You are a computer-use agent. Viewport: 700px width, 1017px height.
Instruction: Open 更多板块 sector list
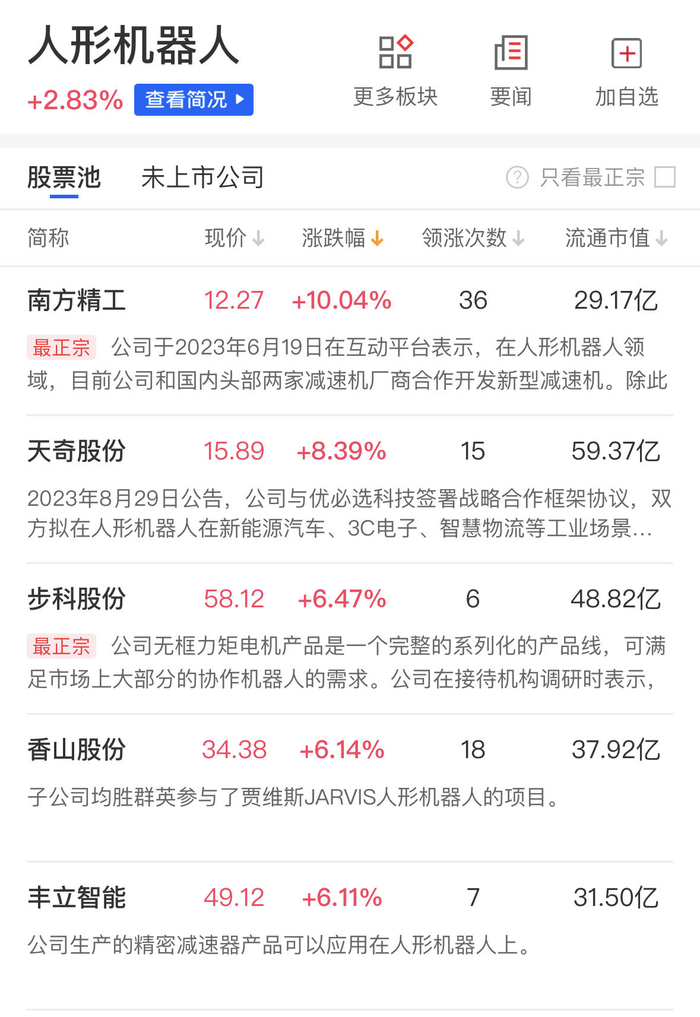coord(395,70)
